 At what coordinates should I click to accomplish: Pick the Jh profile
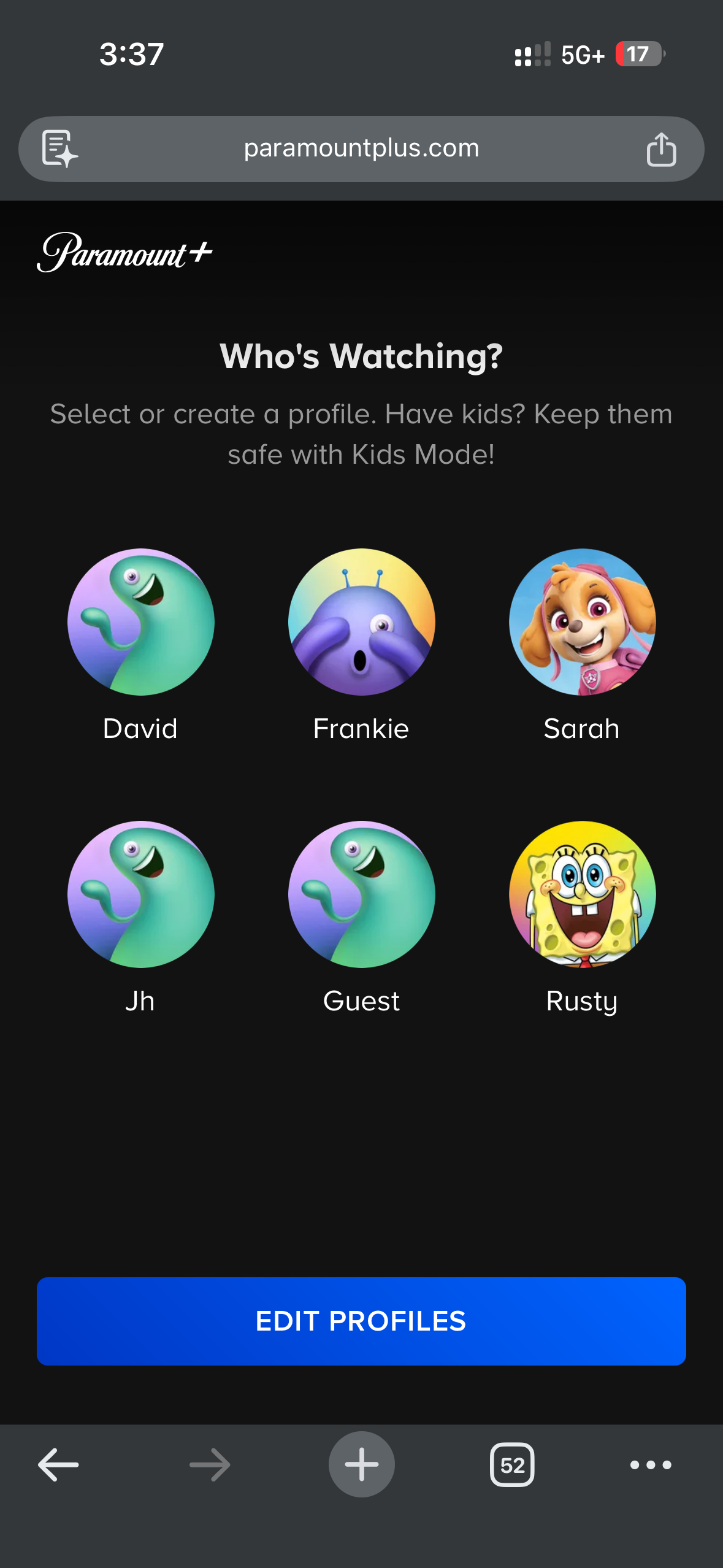(140, 894)
